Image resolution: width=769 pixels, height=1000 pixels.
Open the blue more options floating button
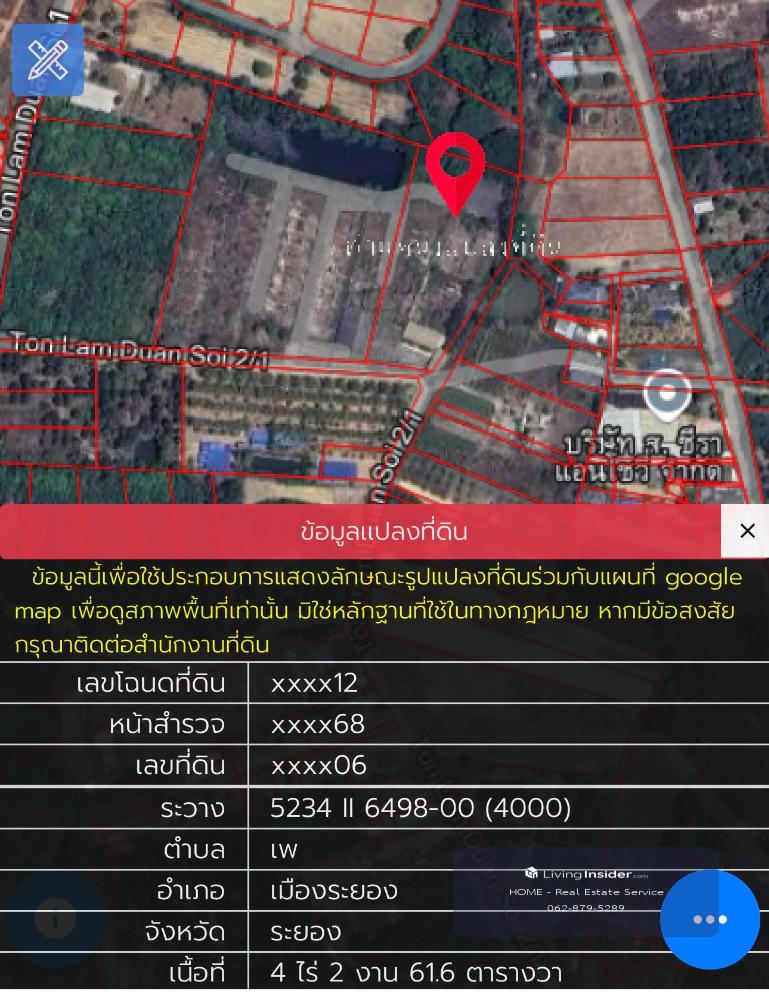(710, 919)
